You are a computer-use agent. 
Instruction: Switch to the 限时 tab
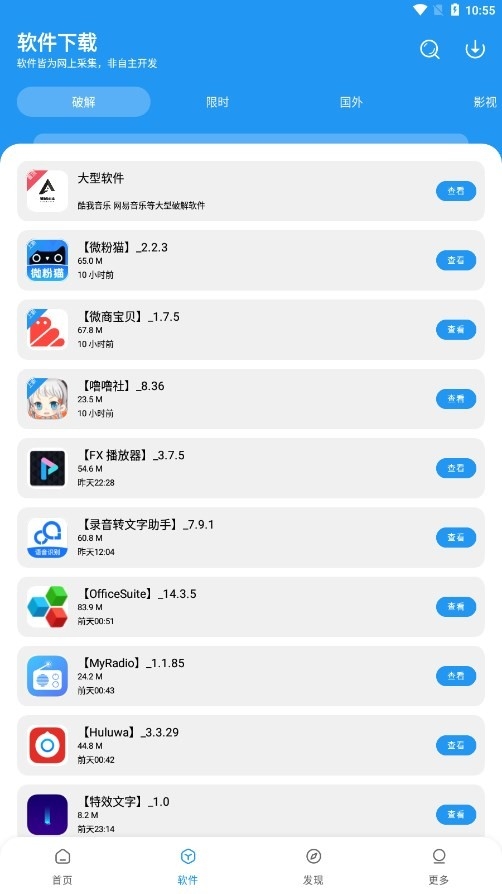pyautogui.click(x=217, y=102)
